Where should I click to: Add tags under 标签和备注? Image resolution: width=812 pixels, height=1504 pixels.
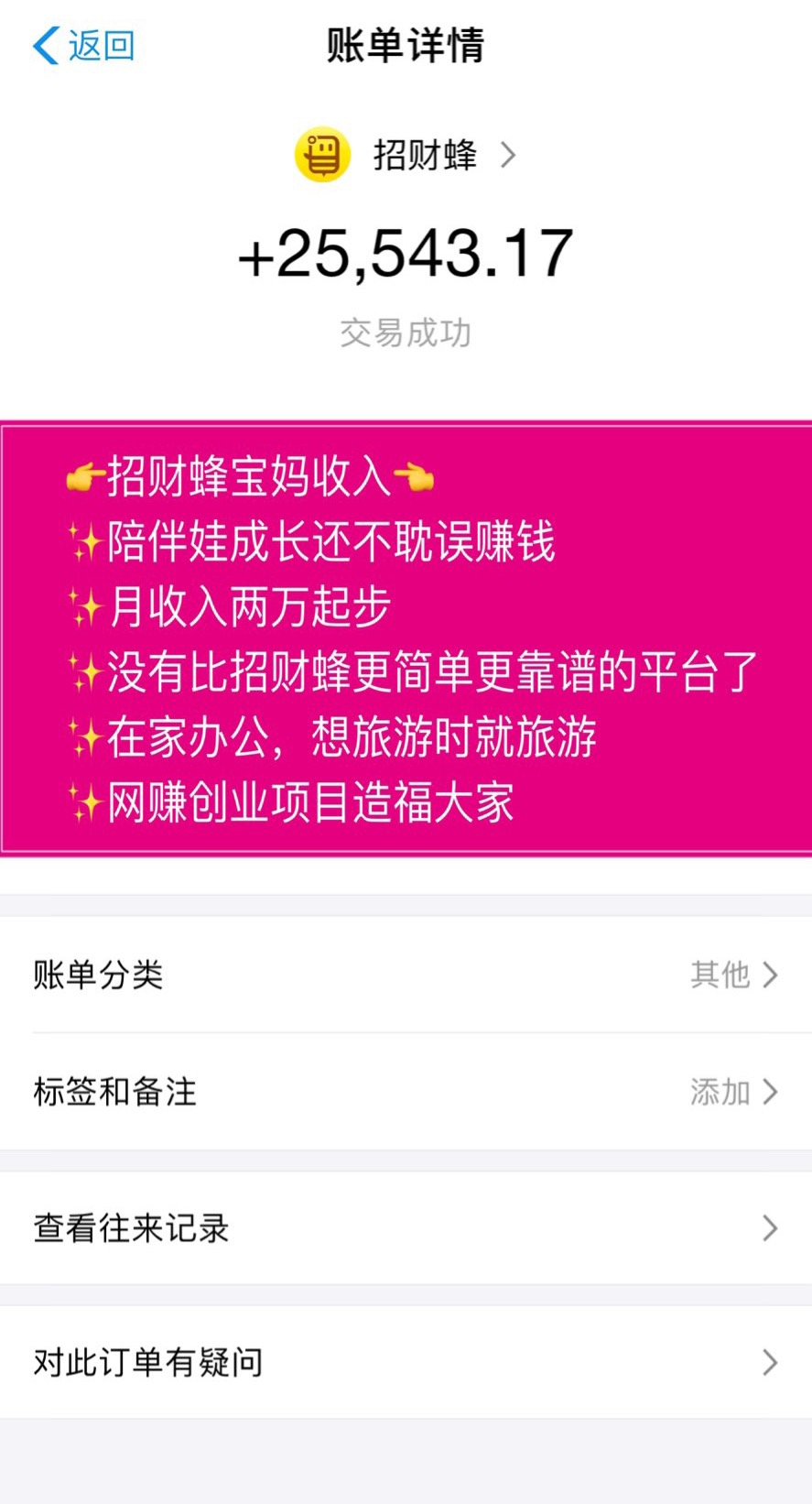(406, 1092)
